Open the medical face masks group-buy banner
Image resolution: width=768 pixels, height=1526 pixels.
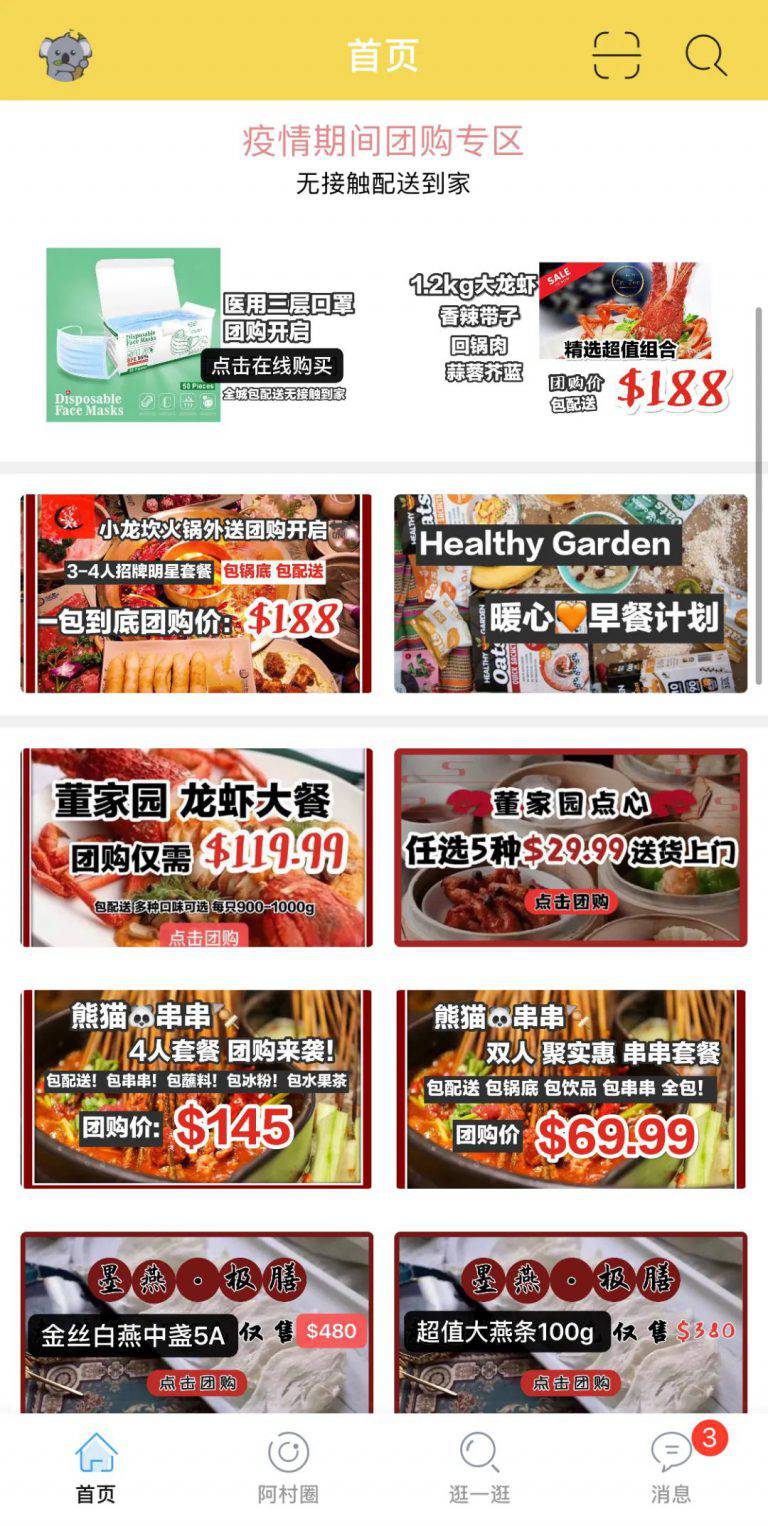point(200,334)
